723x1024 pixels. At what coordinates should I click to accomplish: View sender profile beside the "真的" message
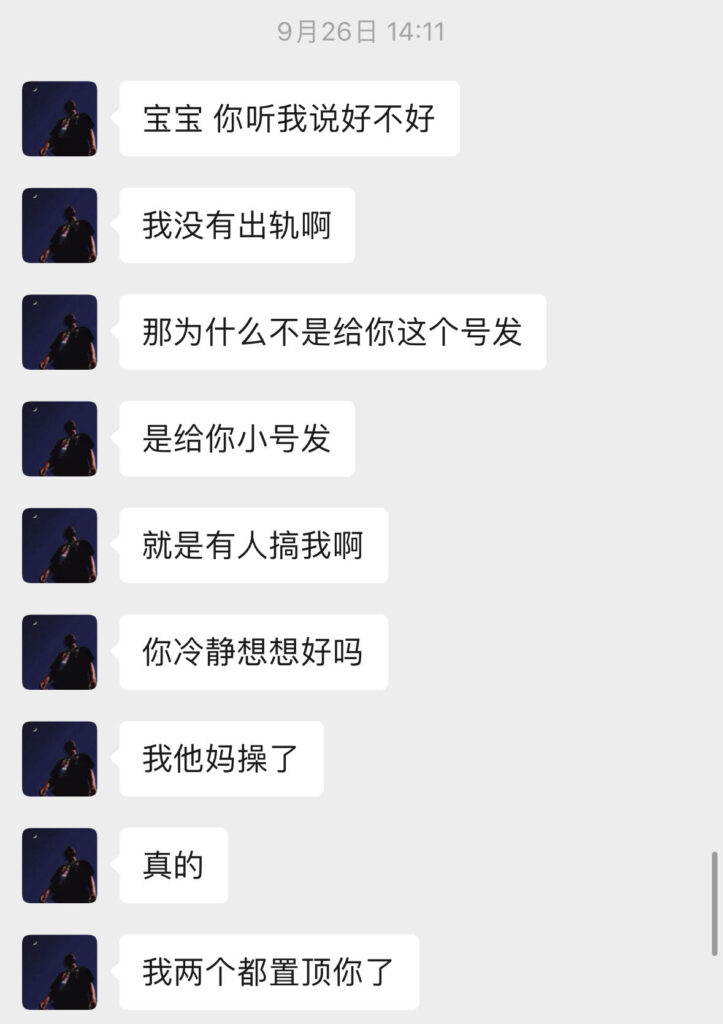coord(60,866)
